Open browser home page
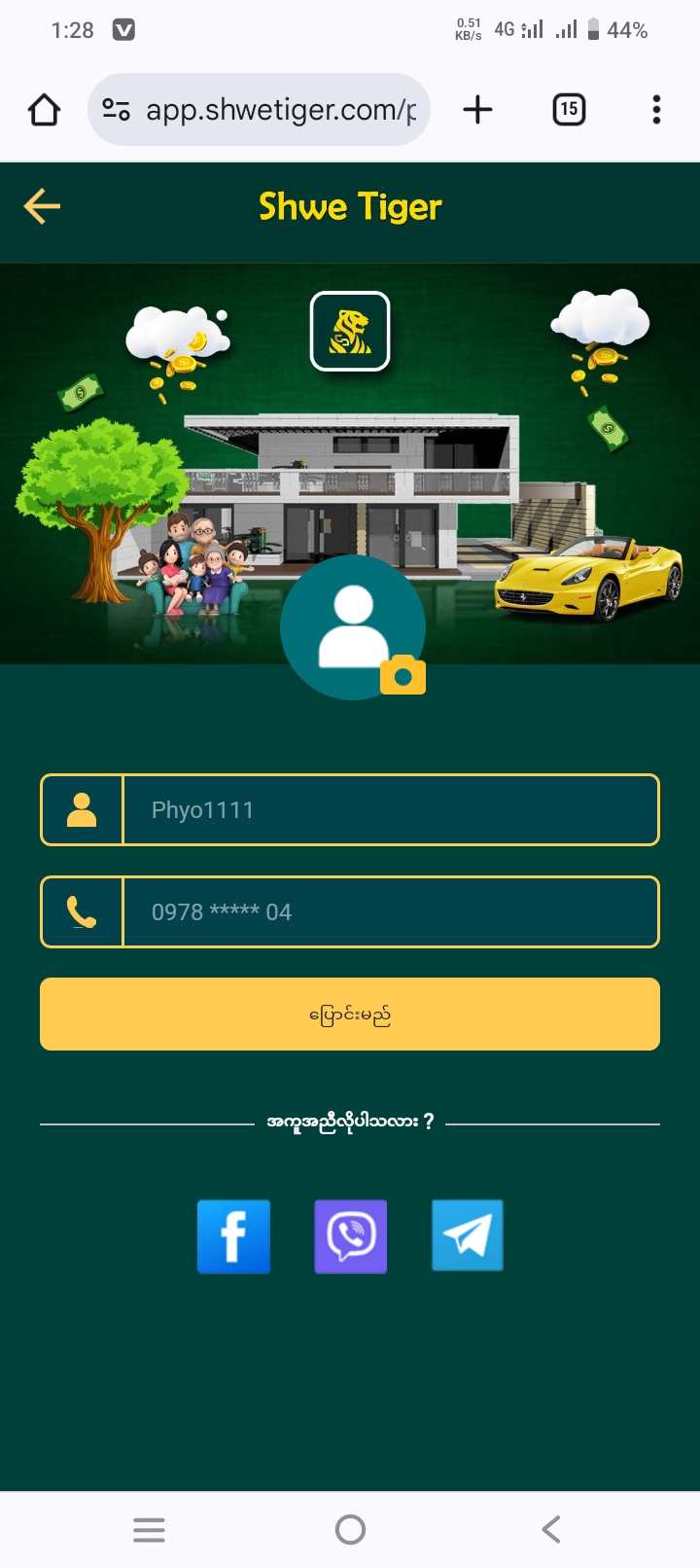 point(44,110)
